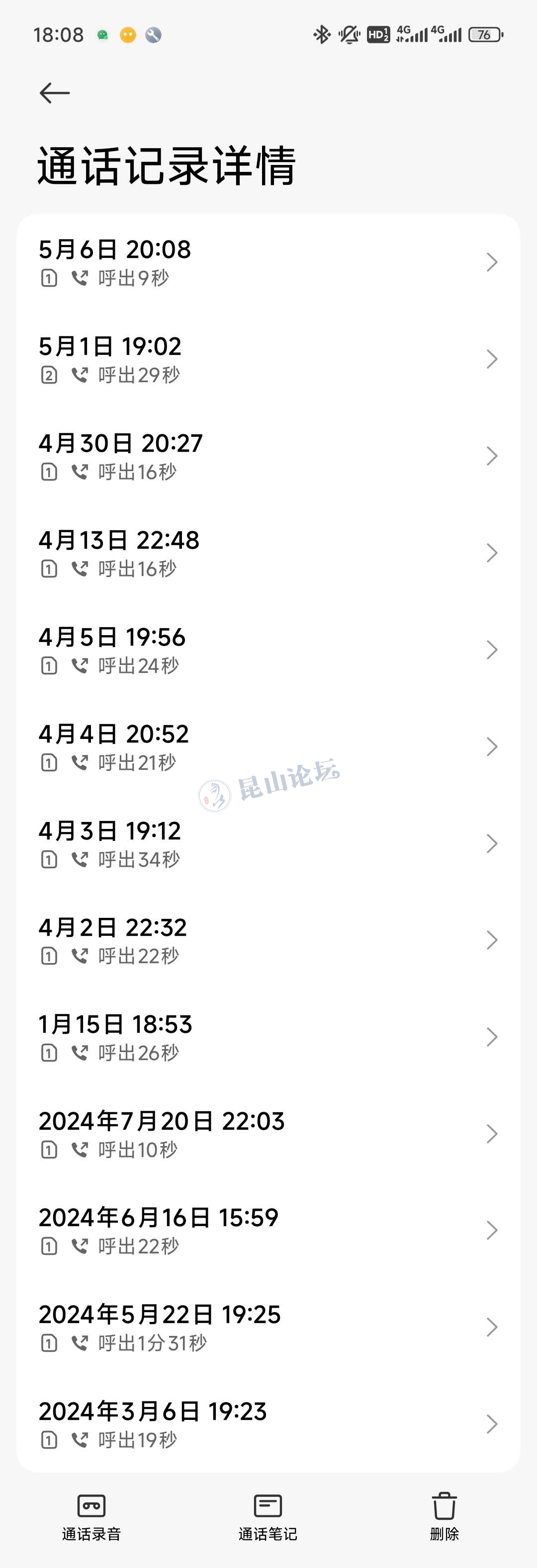Screen dimensions: 537x1568
Task: Open the 5月6日 20:08 call record
Action: pos(268,262)
